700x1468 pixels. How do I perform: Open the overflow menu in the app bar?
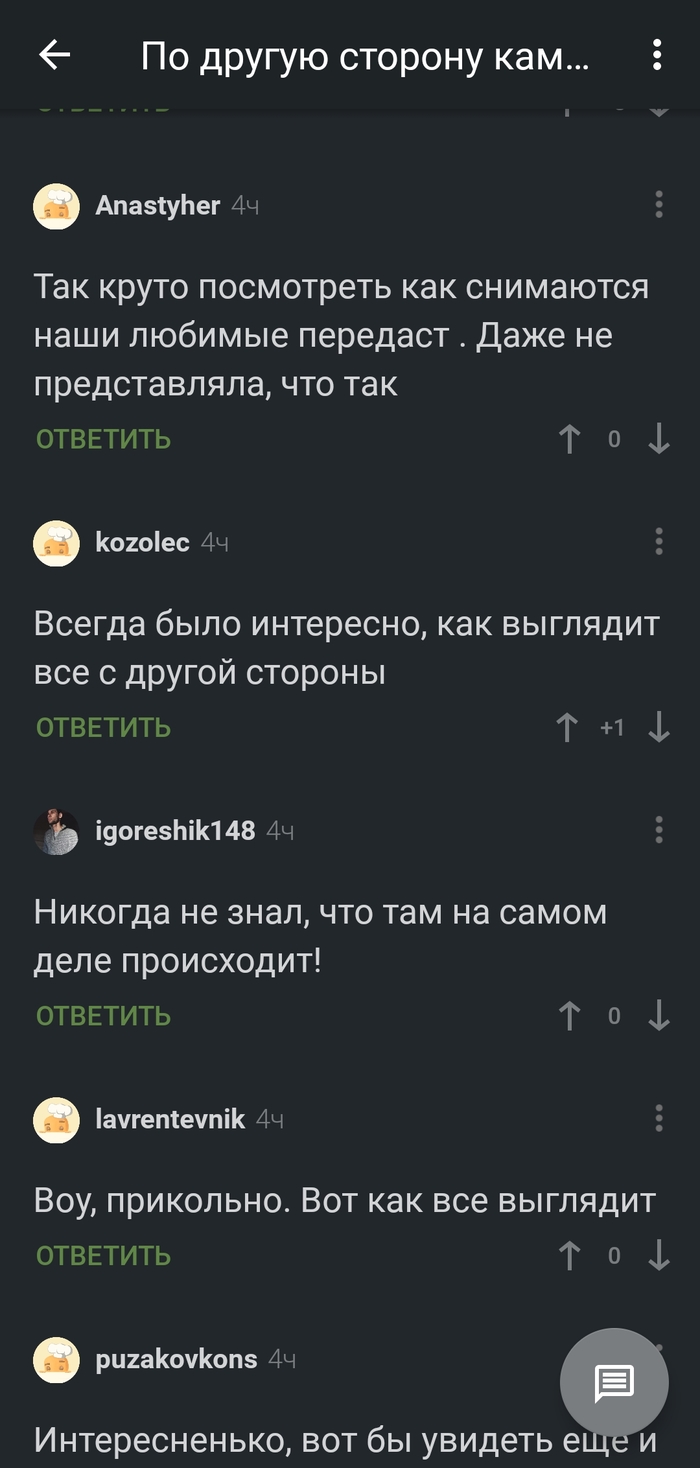[657, 55]
